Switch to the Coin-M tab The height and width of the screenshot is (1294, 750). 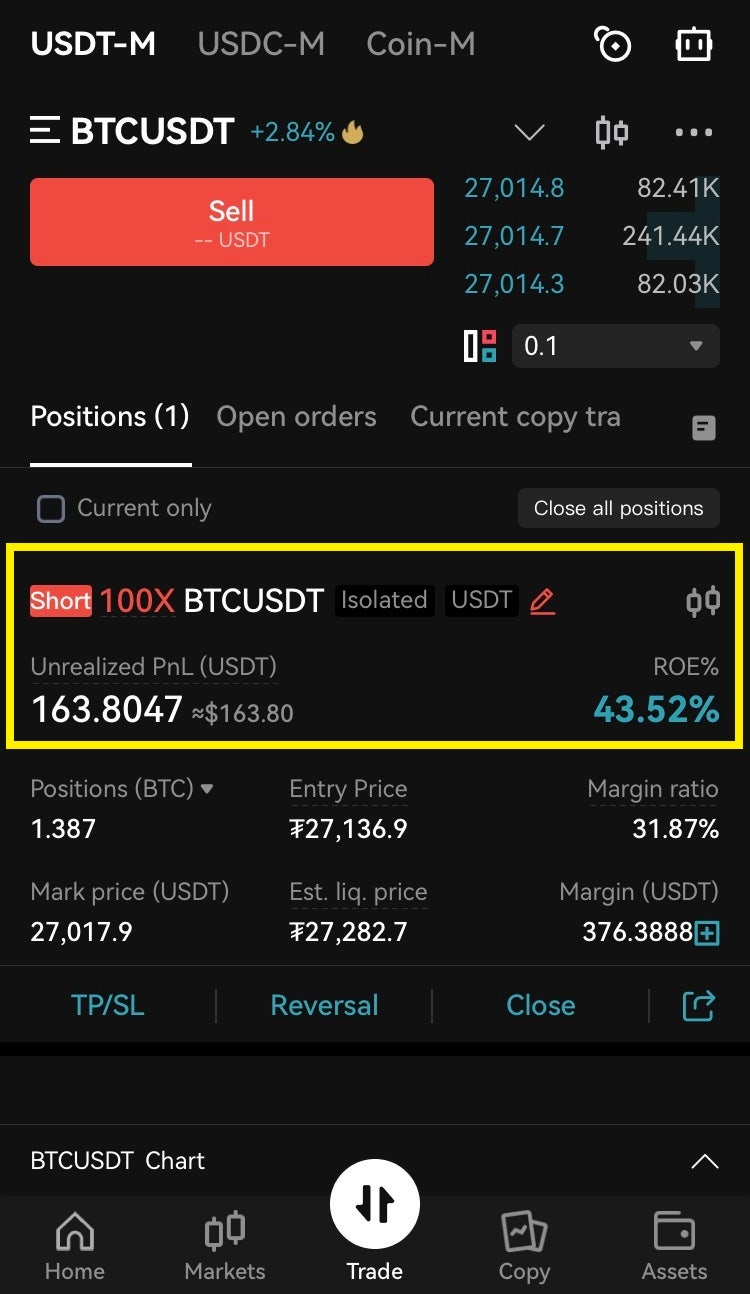420,44
